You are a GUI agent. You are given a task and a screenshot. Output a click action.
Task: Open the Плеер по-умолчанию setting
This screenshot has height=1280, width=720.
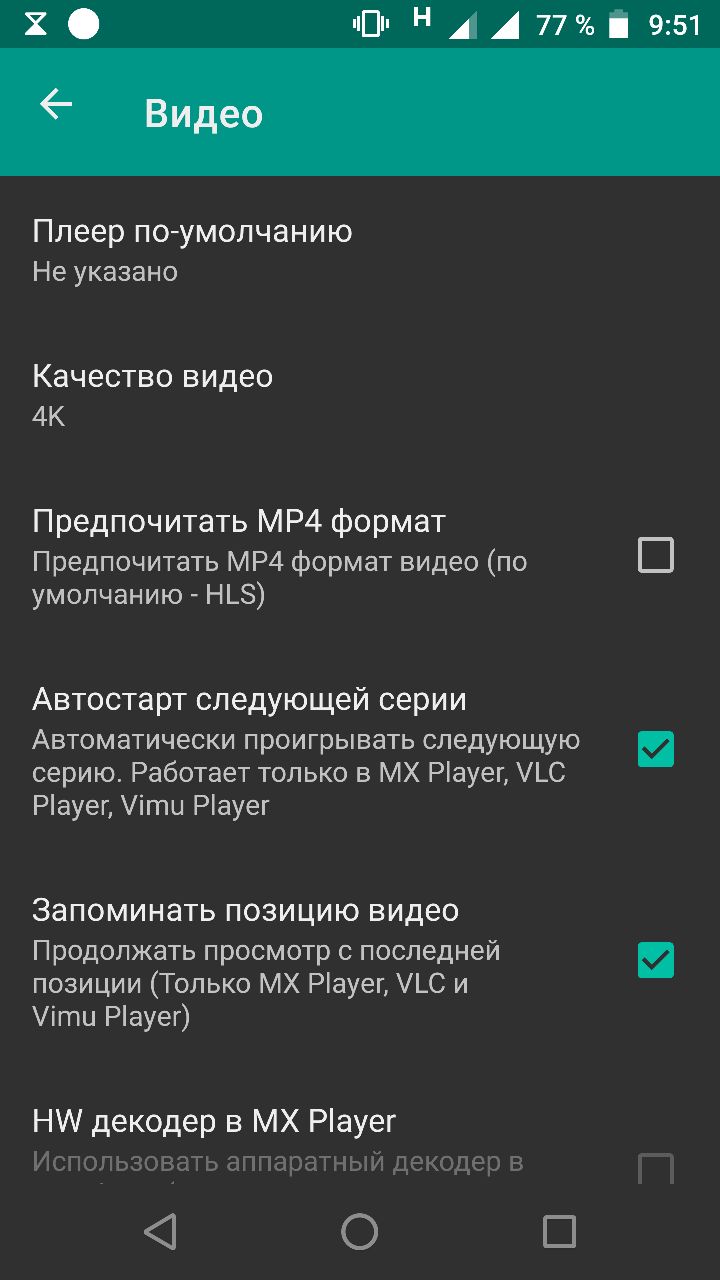tap(360, 250)
